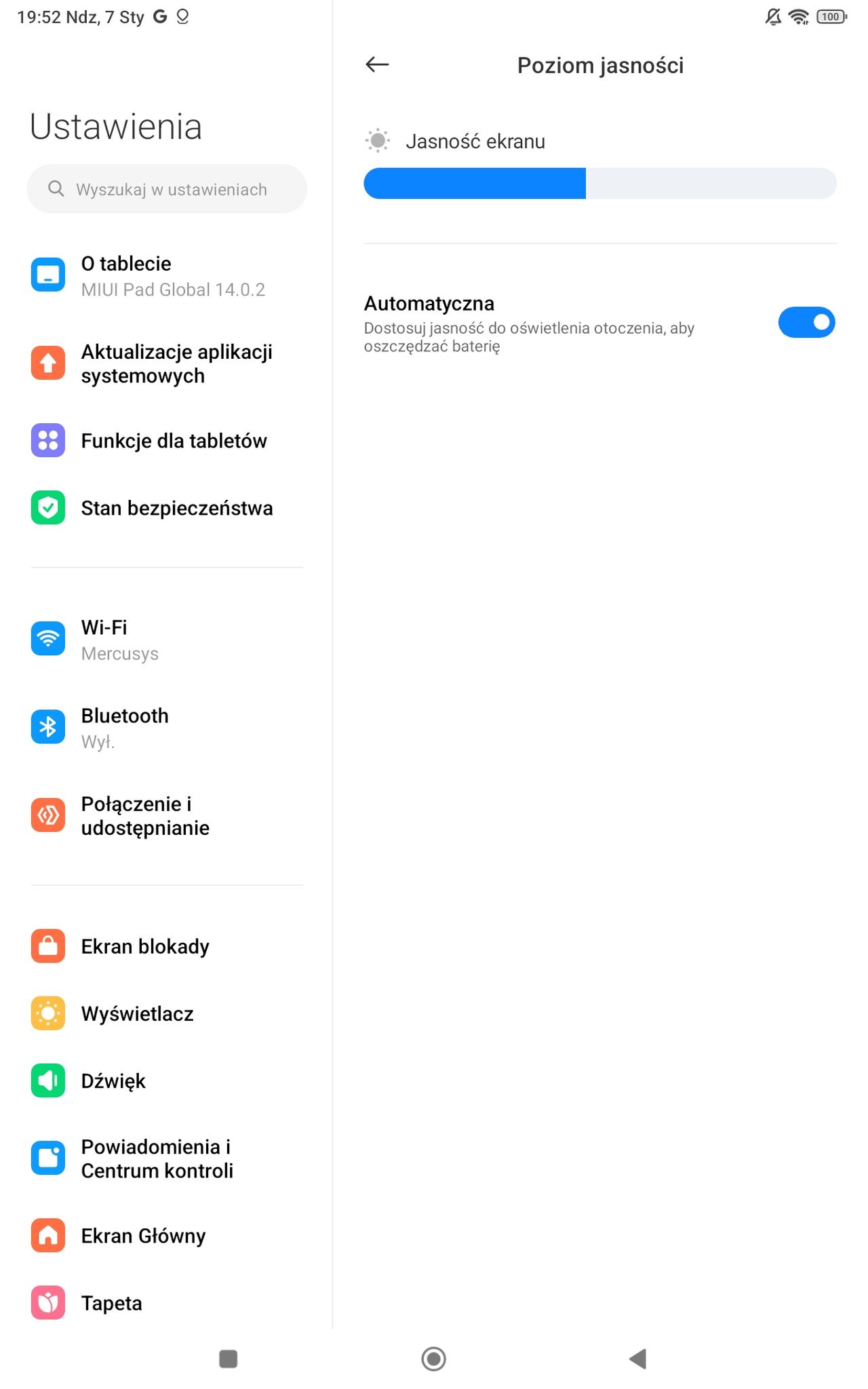Open Połączenie i udostępnianie

point(167,816)
